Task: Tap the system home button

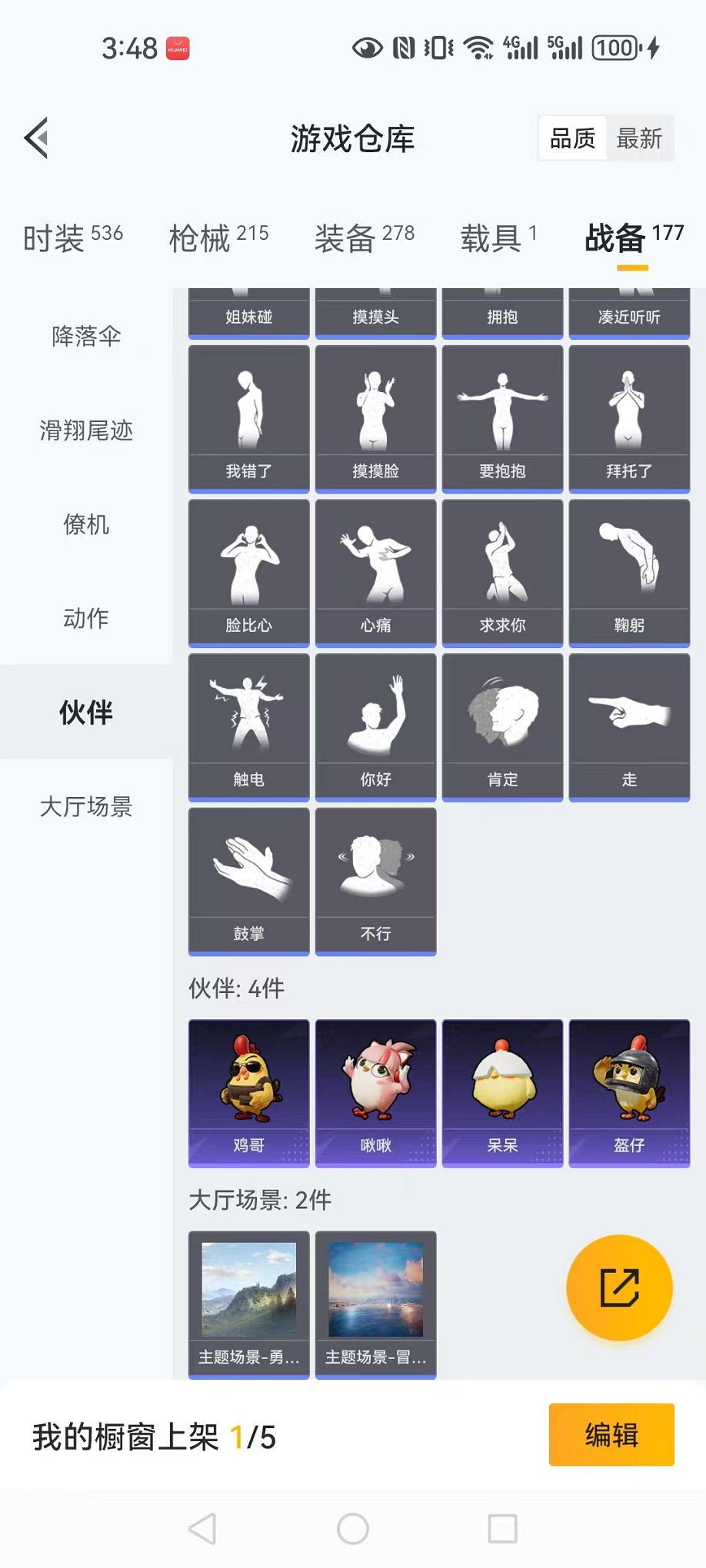Action: tap(353, 1529)
